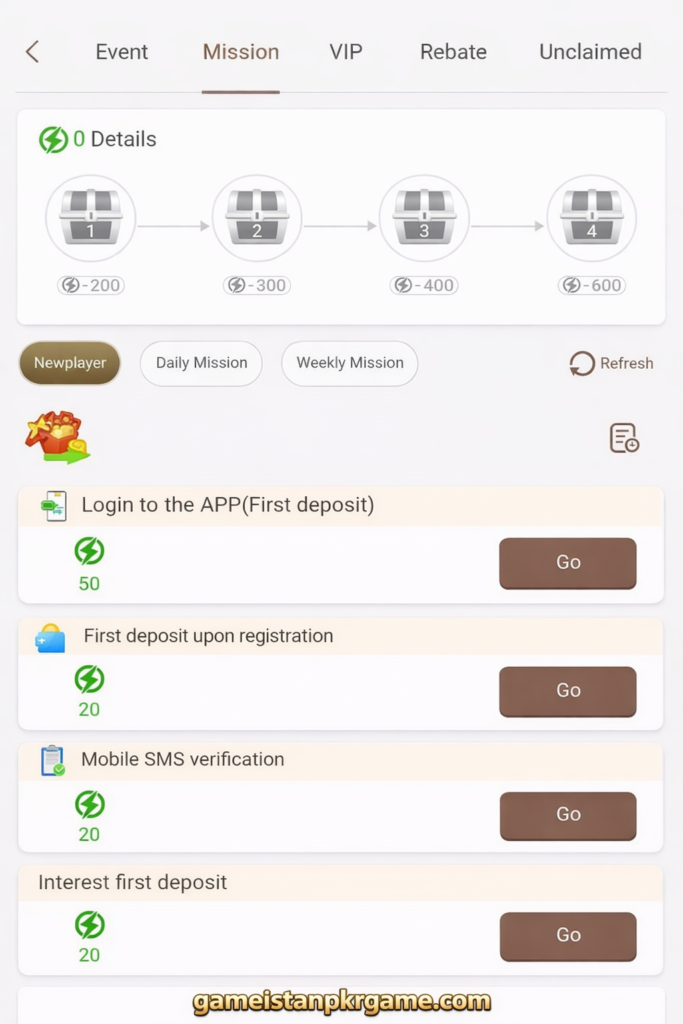Switch to the Event tab
The image size is (683, 1024).
coord(121,52)
